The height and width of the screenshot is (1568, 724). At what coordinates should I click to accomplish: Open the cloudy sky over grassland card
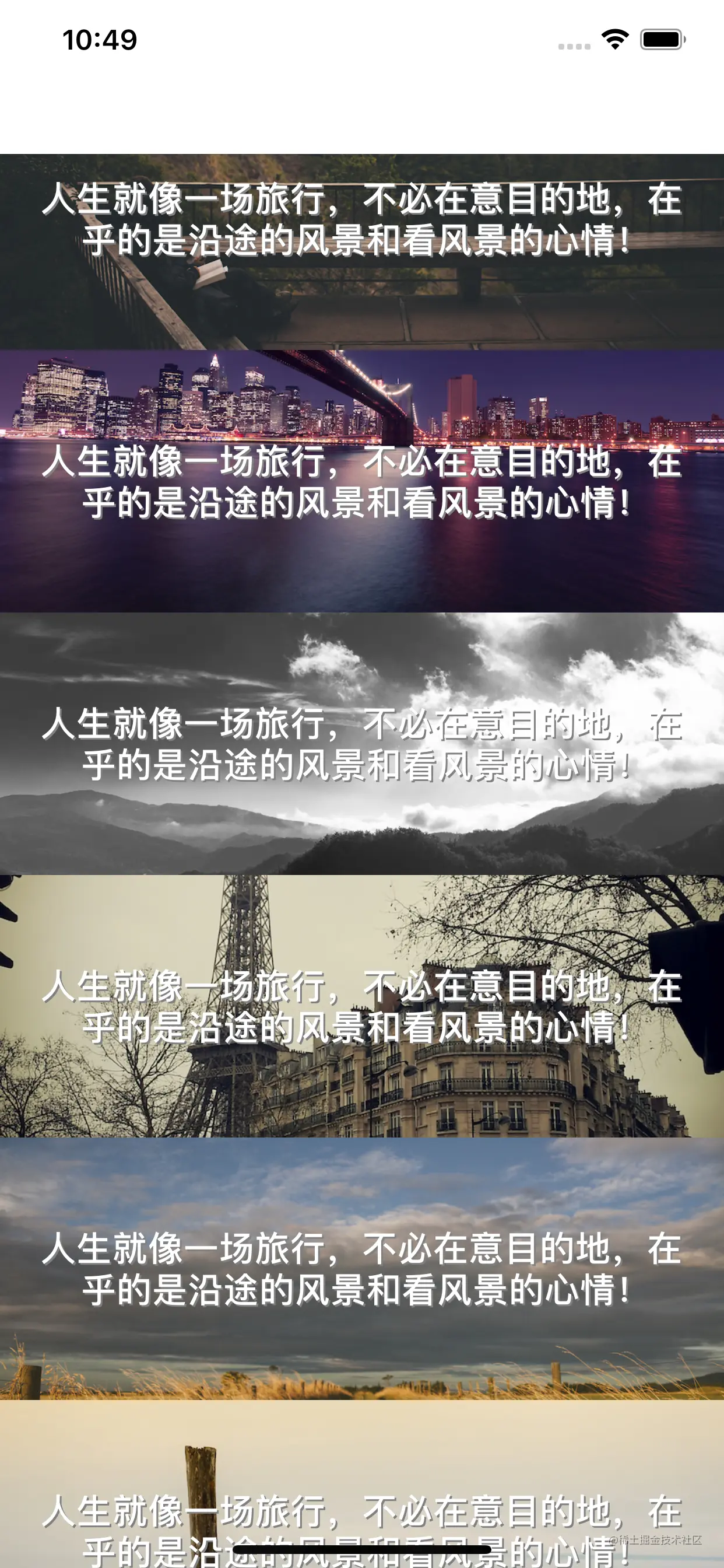pos(362,1269)
